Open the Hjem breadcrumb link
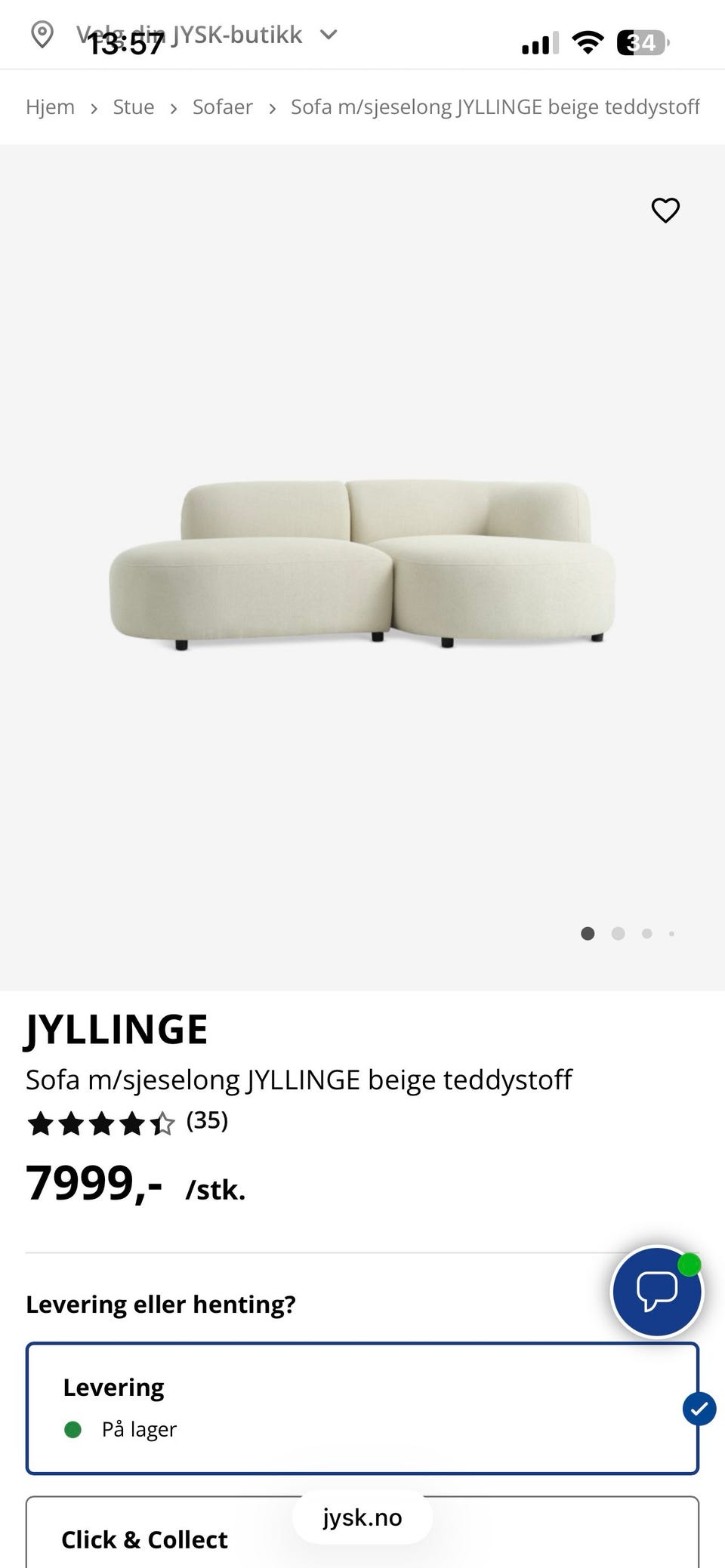The image size is (725, 1568). click(50, 106)
